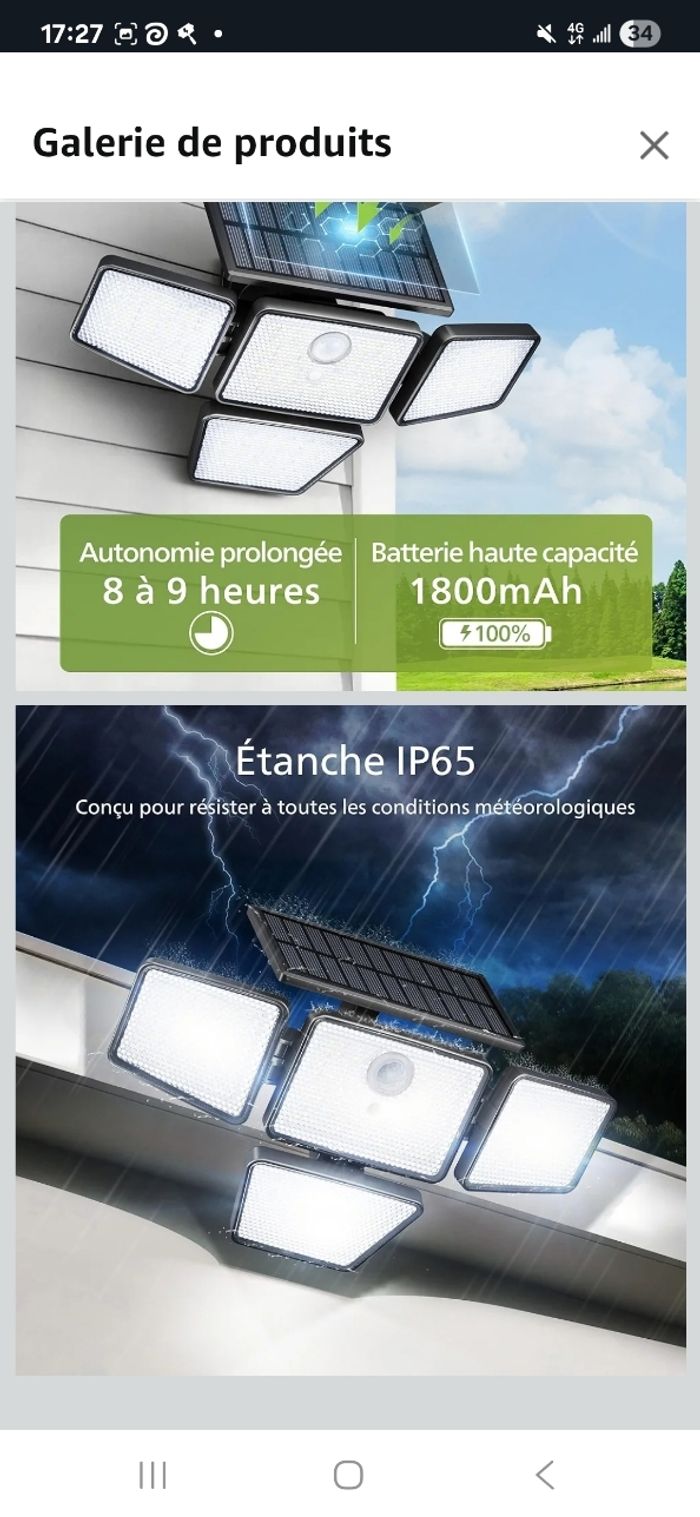The width and height of the screenshot is (700, 1517).
Task: Close the Galerie de produits view
Action: [654, 145]
